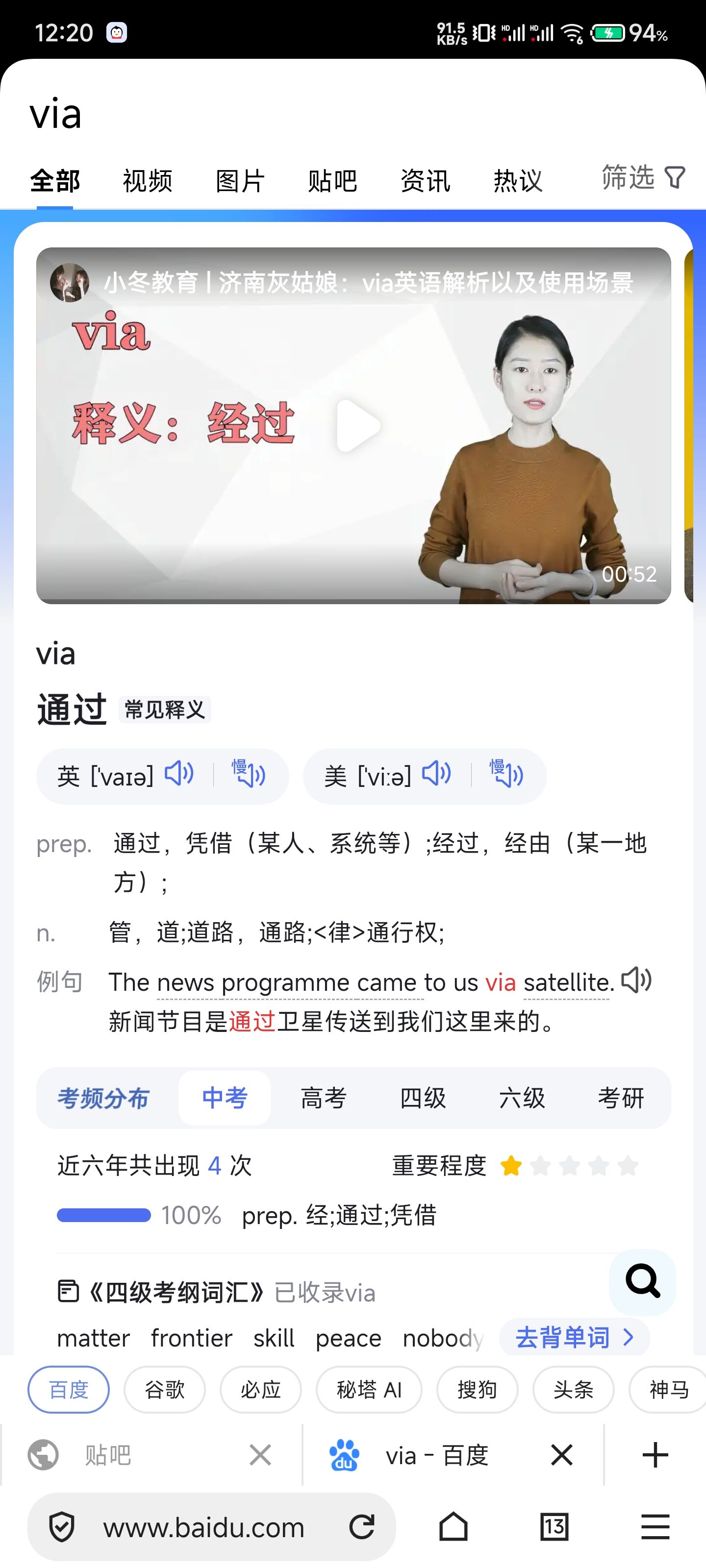Add a new browser tab
The width and height of the screenshot is (706, 1568).
point(656,1455)
